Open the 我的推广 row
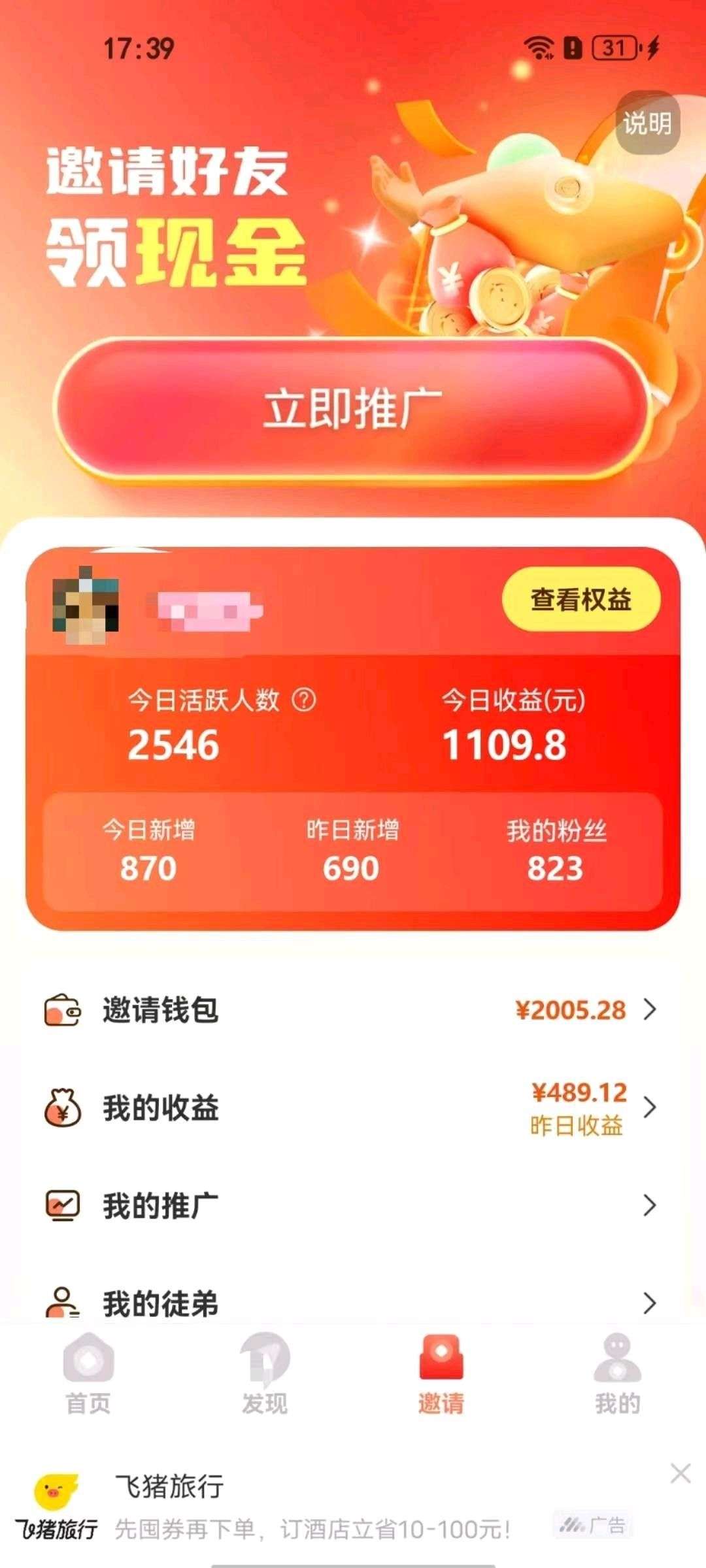706x1568 pixels. click(x=353, y=1205)
